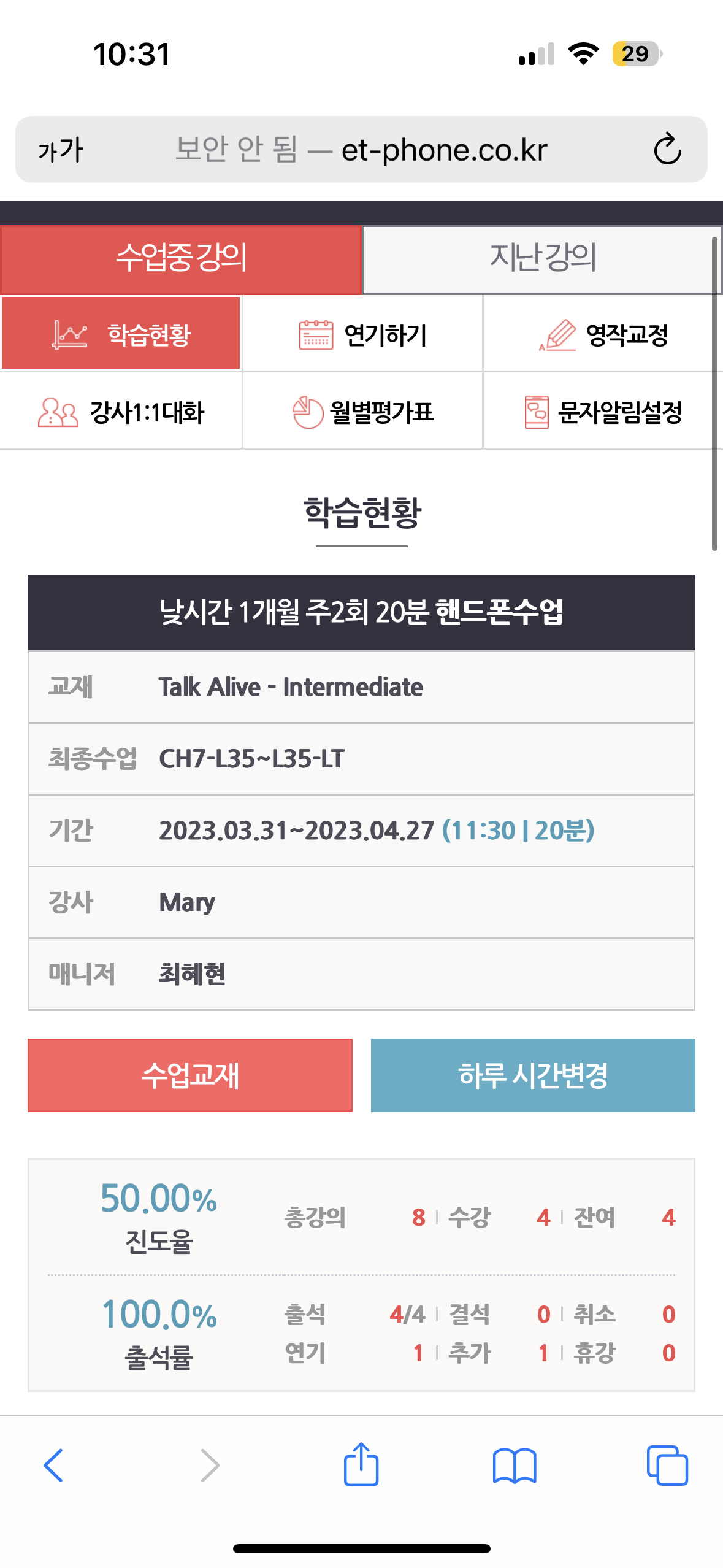The height and width of the screenshot is (1568, 723).
Task: View the 월별평가표 report
Action: click(x=362, y=412)
